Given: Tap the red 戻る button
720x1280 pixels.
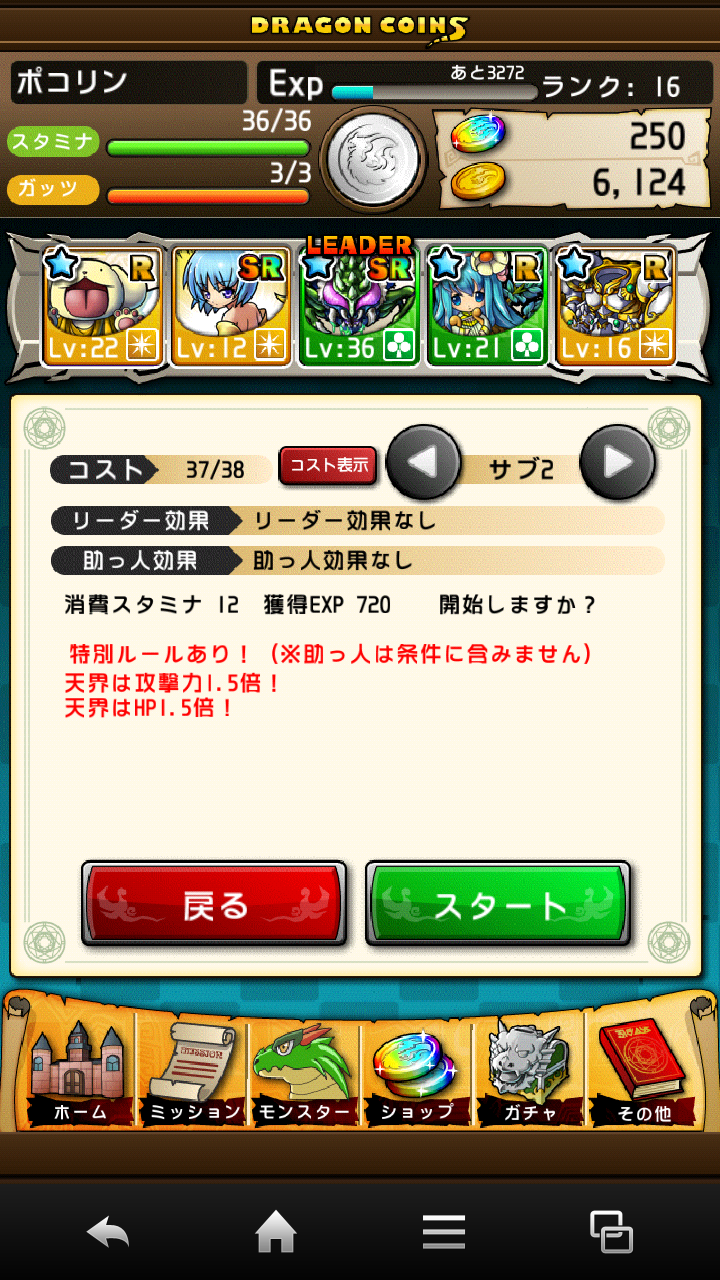Looking at the screenshot, I should click(x=214, y=905).
